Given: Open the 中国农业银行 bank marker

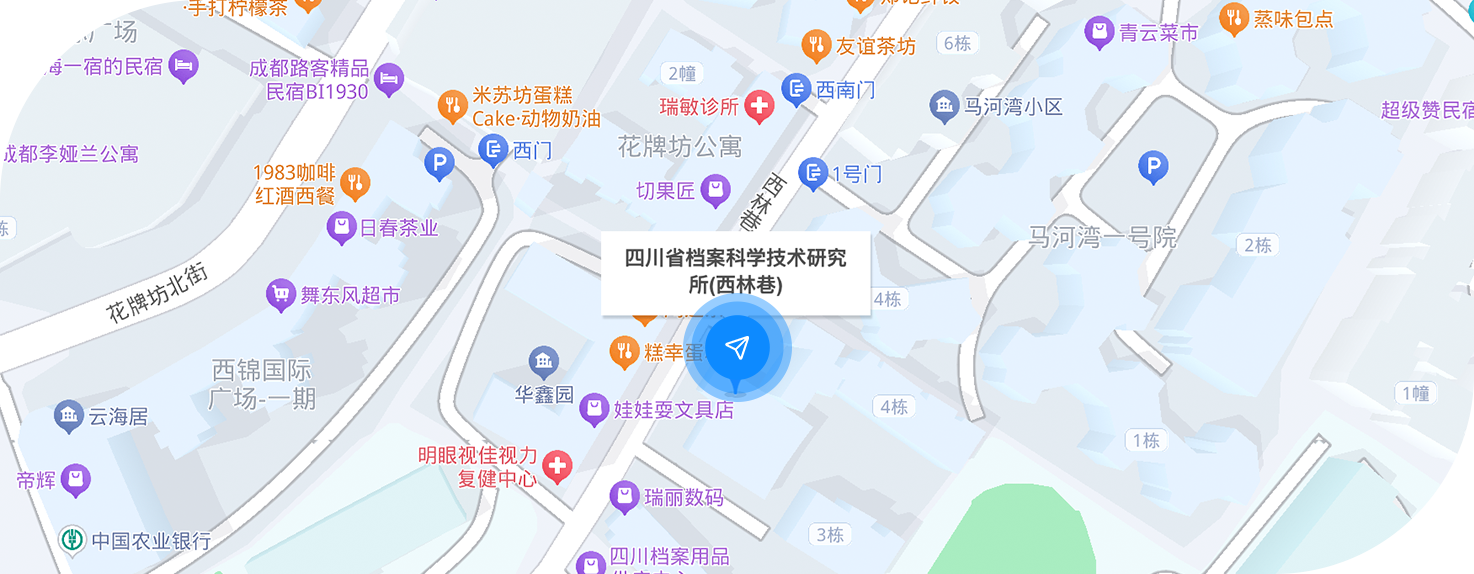Looking at the screenshot, I should click(x=72, y=540).
